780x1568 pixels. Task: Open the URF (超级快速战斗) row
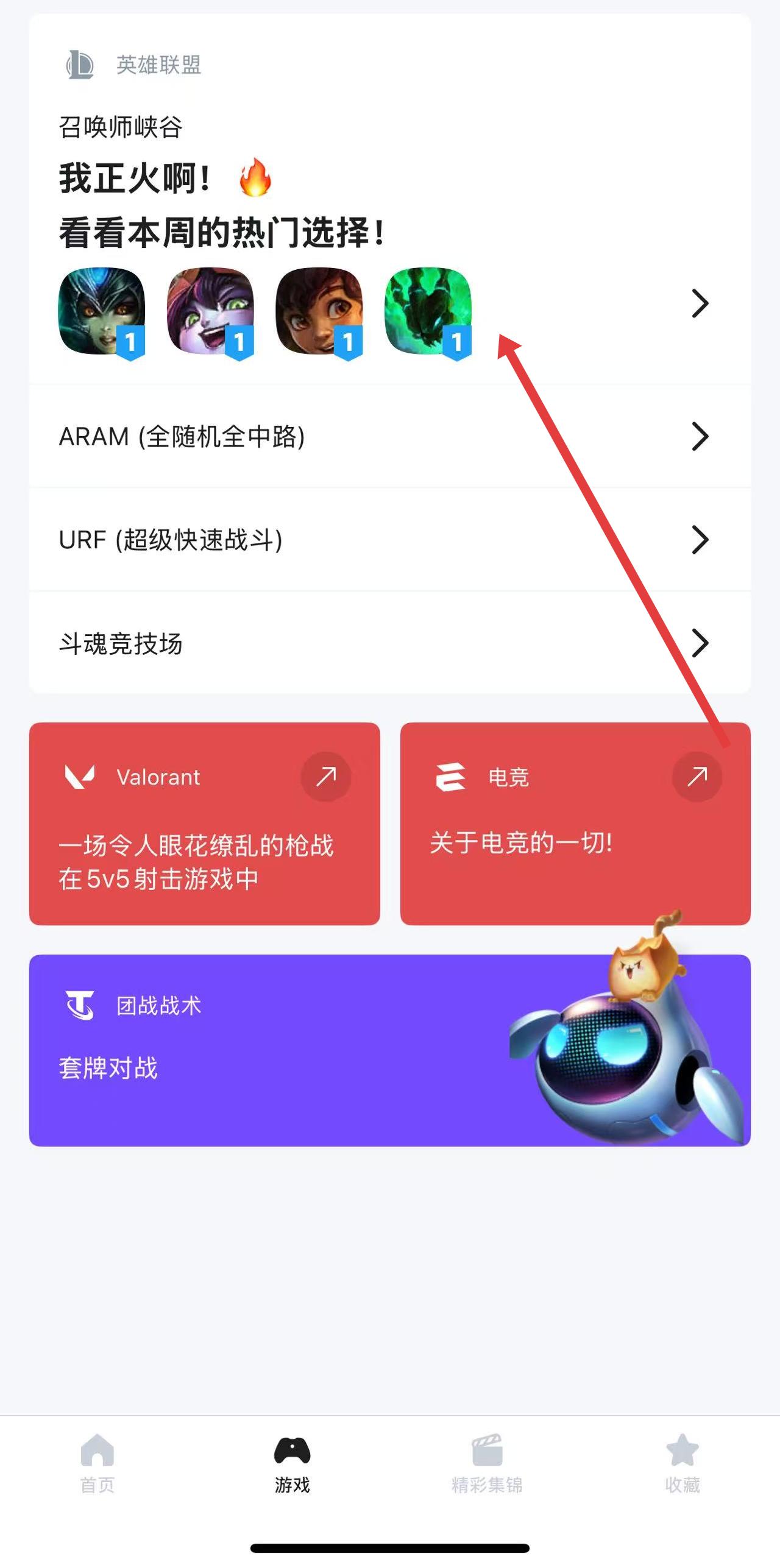tap(390, 540)
